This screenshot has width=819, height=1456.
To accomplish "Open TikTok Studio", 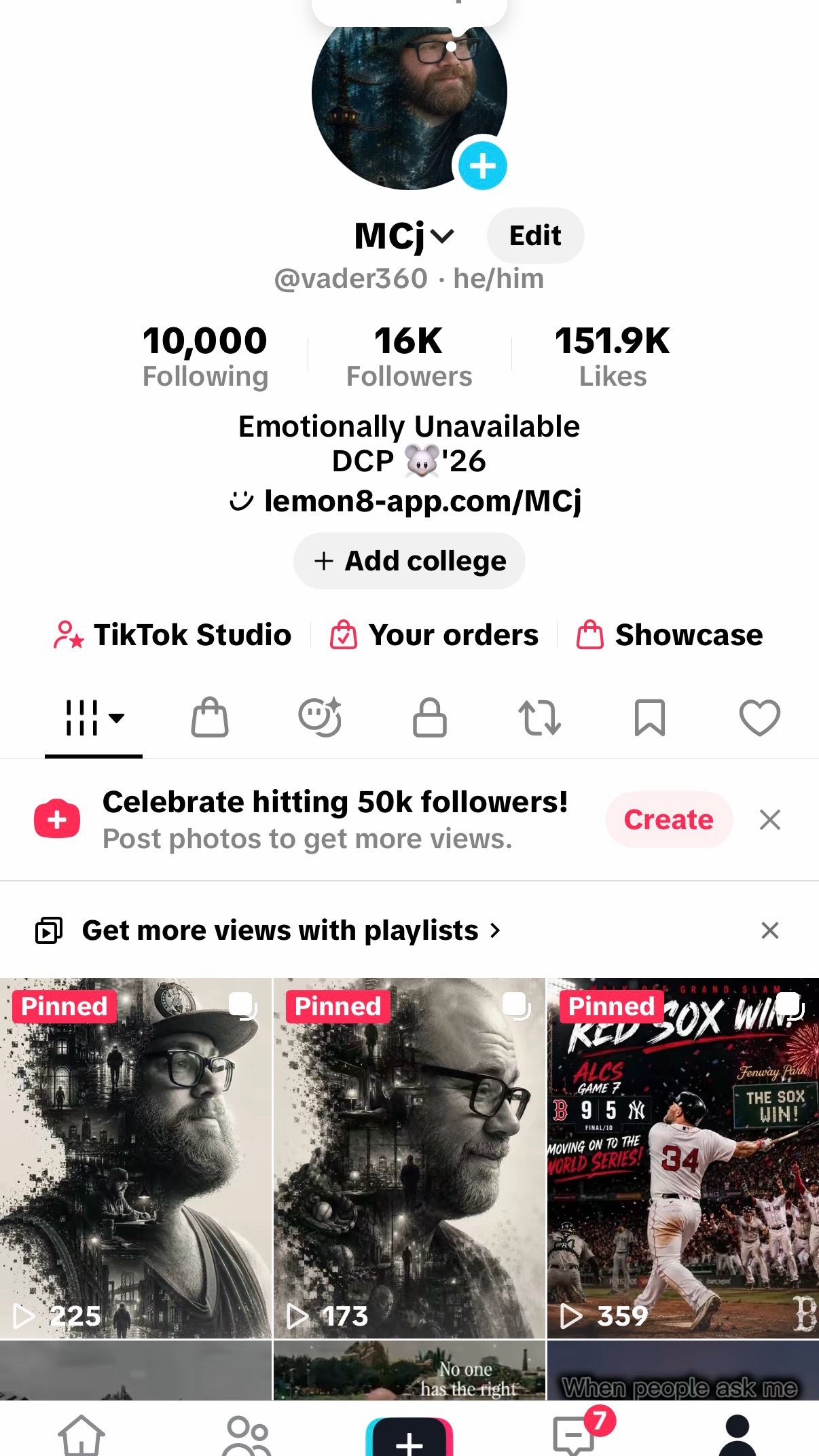I will click(x=172, y=635).
